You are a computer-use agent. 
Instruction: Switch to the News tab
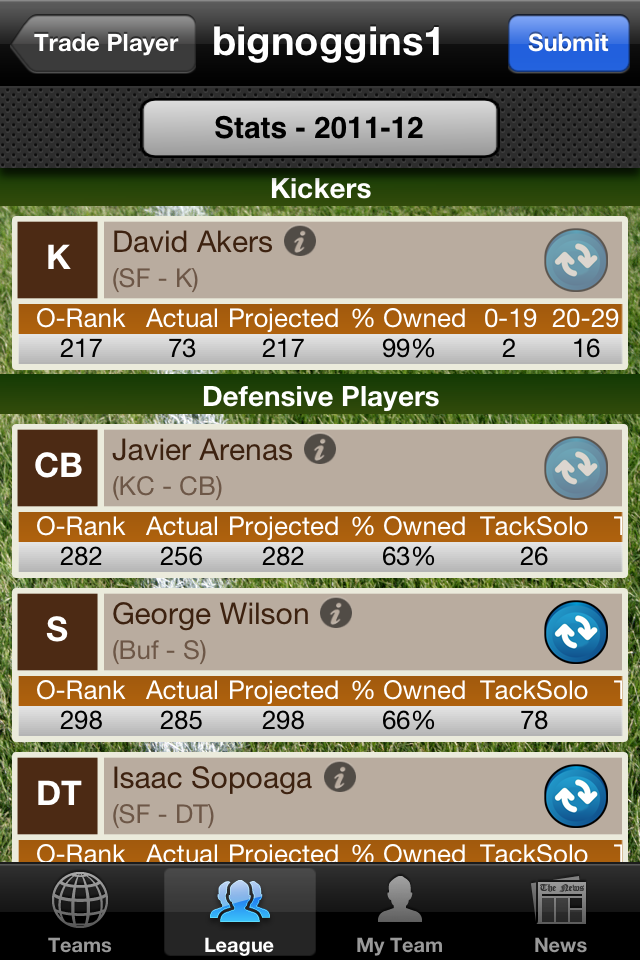click(560, 912)
